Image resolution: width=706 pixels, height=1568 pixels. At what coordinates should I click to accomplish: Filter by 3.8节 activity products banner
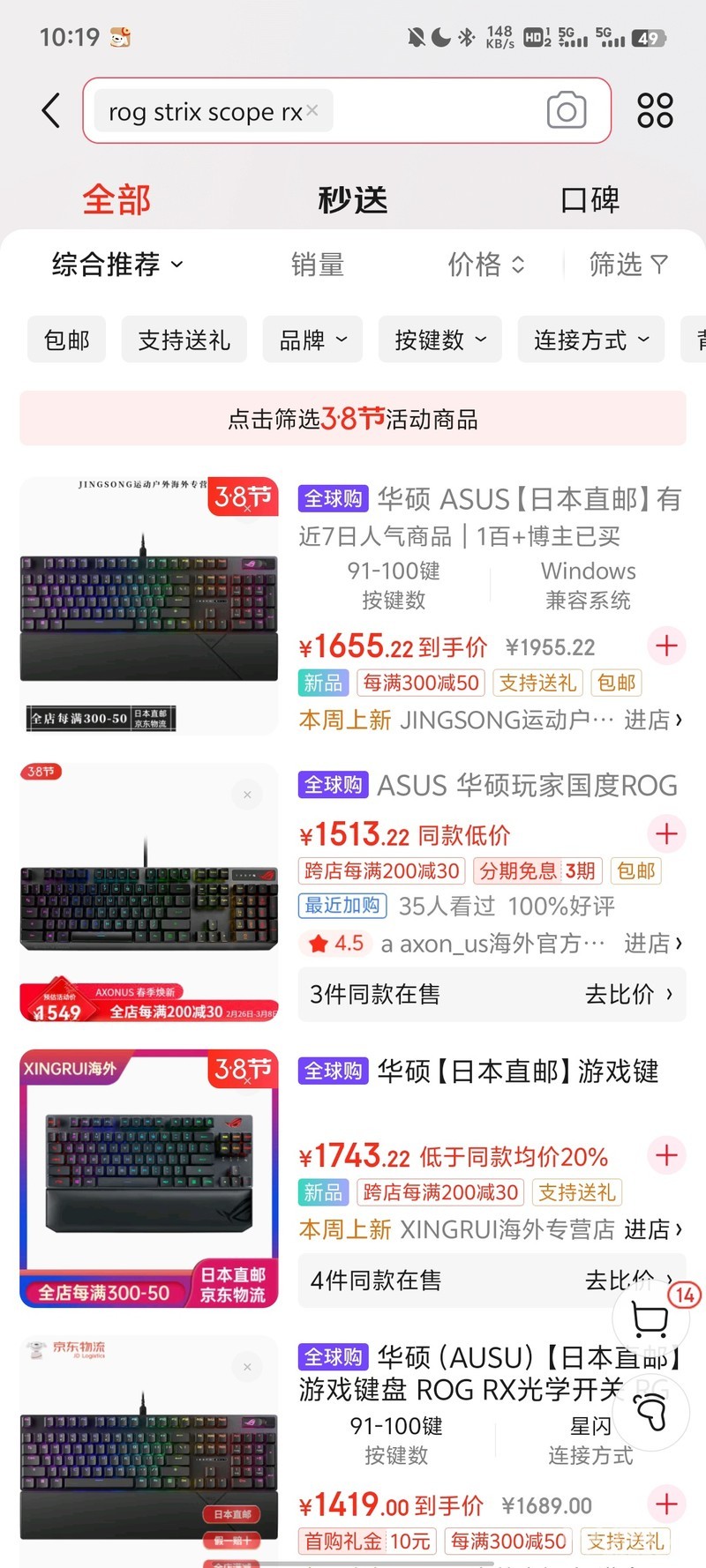coord(353,419)
